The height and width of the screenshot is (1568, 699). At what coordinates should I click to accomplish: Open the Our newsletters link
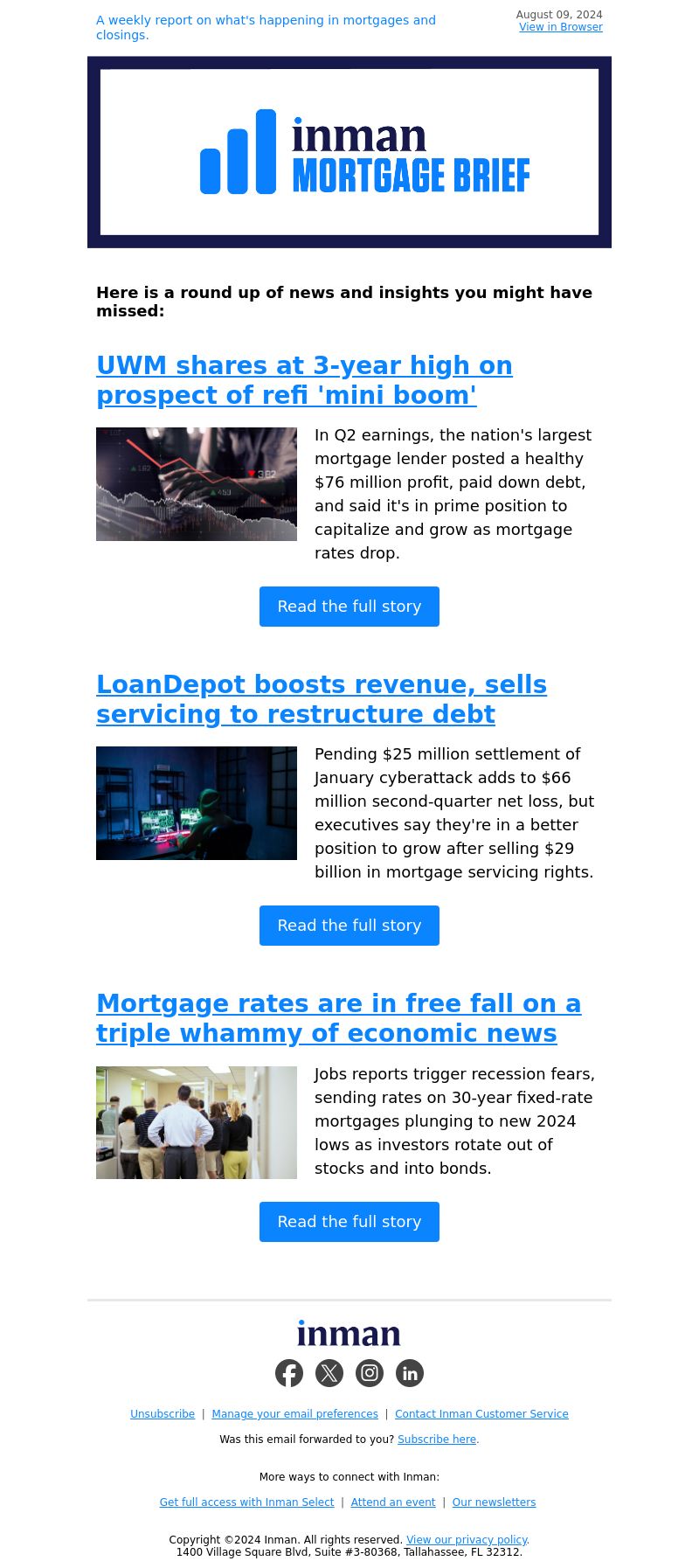coord(494,1502)
